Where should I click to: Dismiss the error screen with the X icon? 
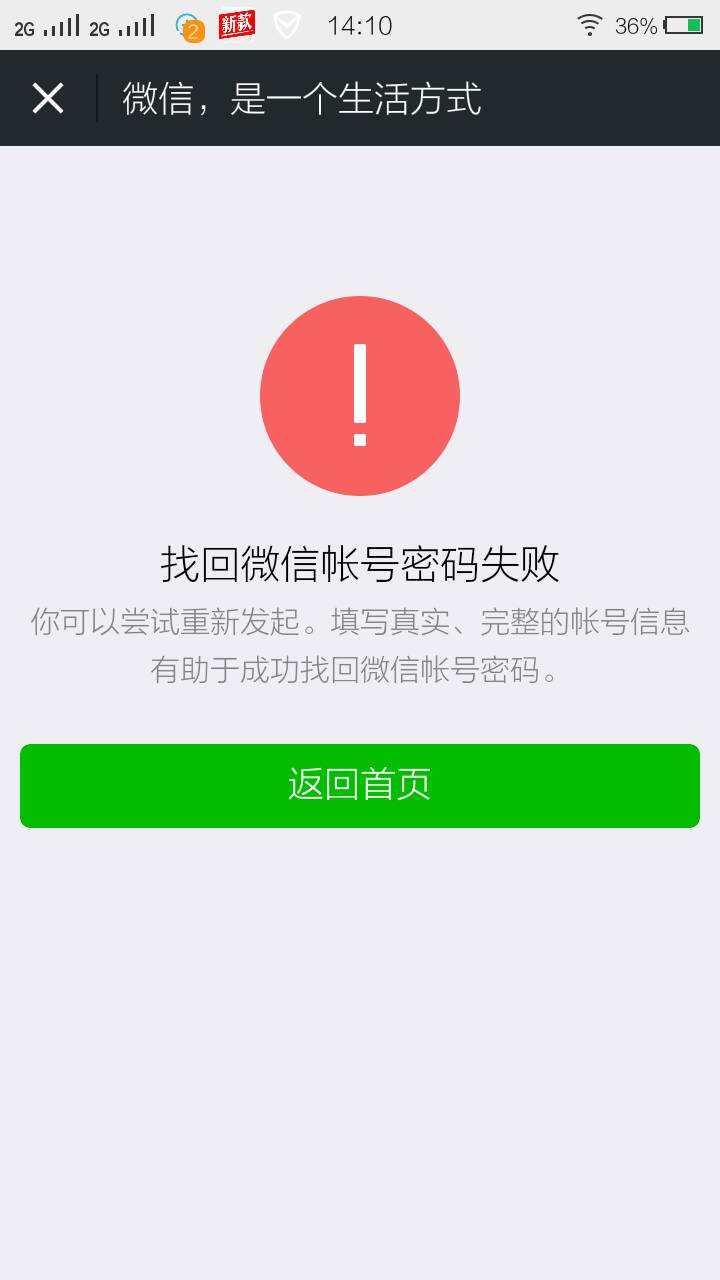pos(46,97)
